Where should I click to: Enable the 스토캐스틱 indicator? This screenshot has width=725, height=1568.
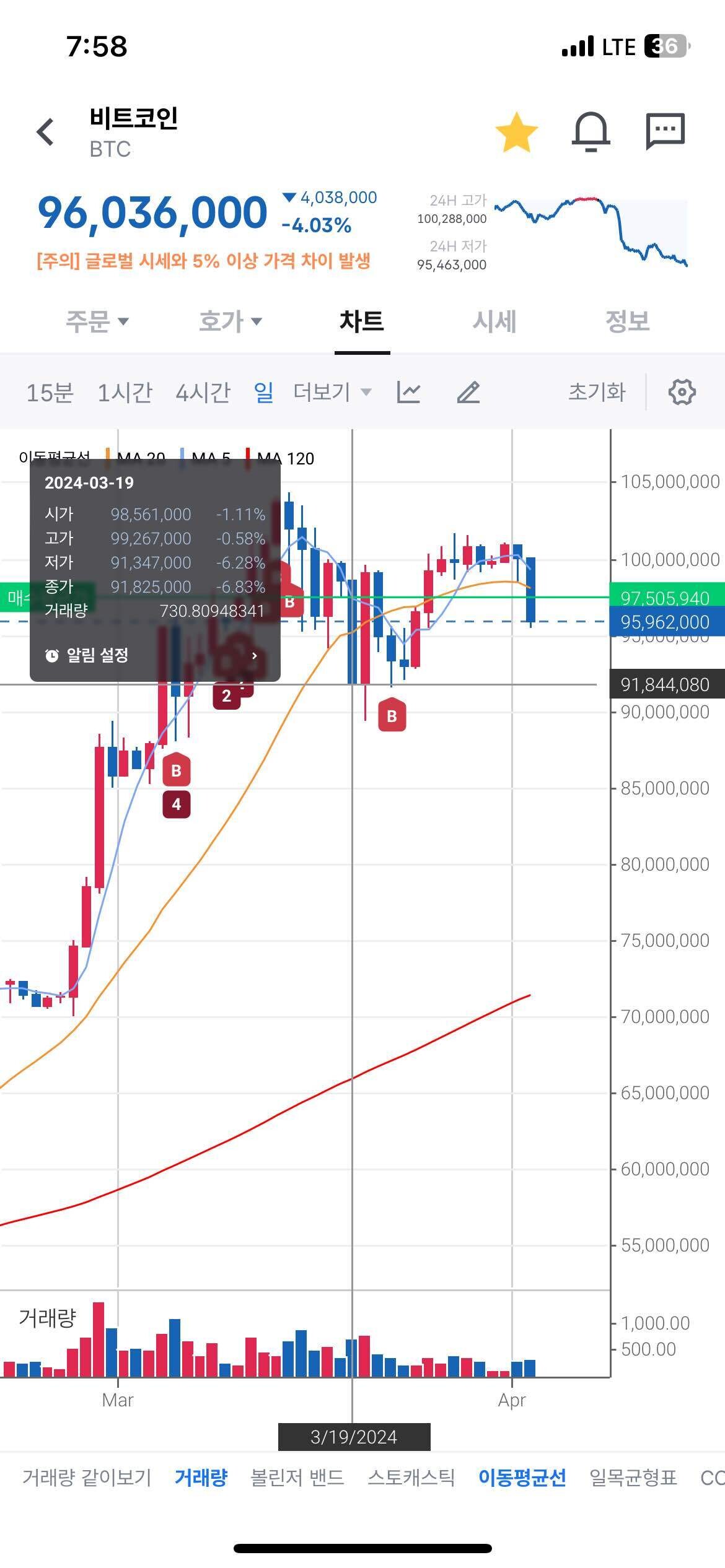(x=411, y=1478)
